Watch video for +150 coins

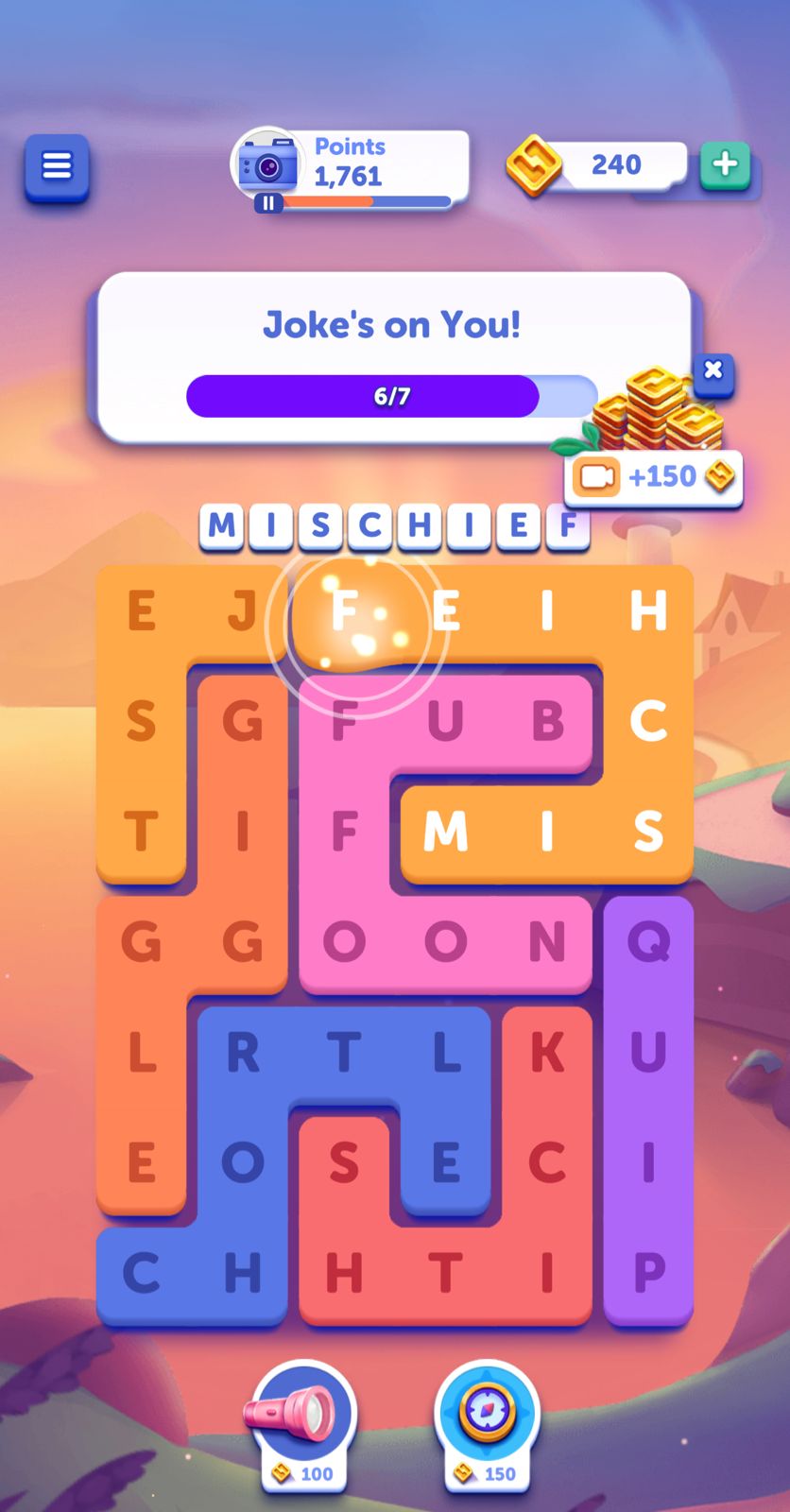(654, 477)
